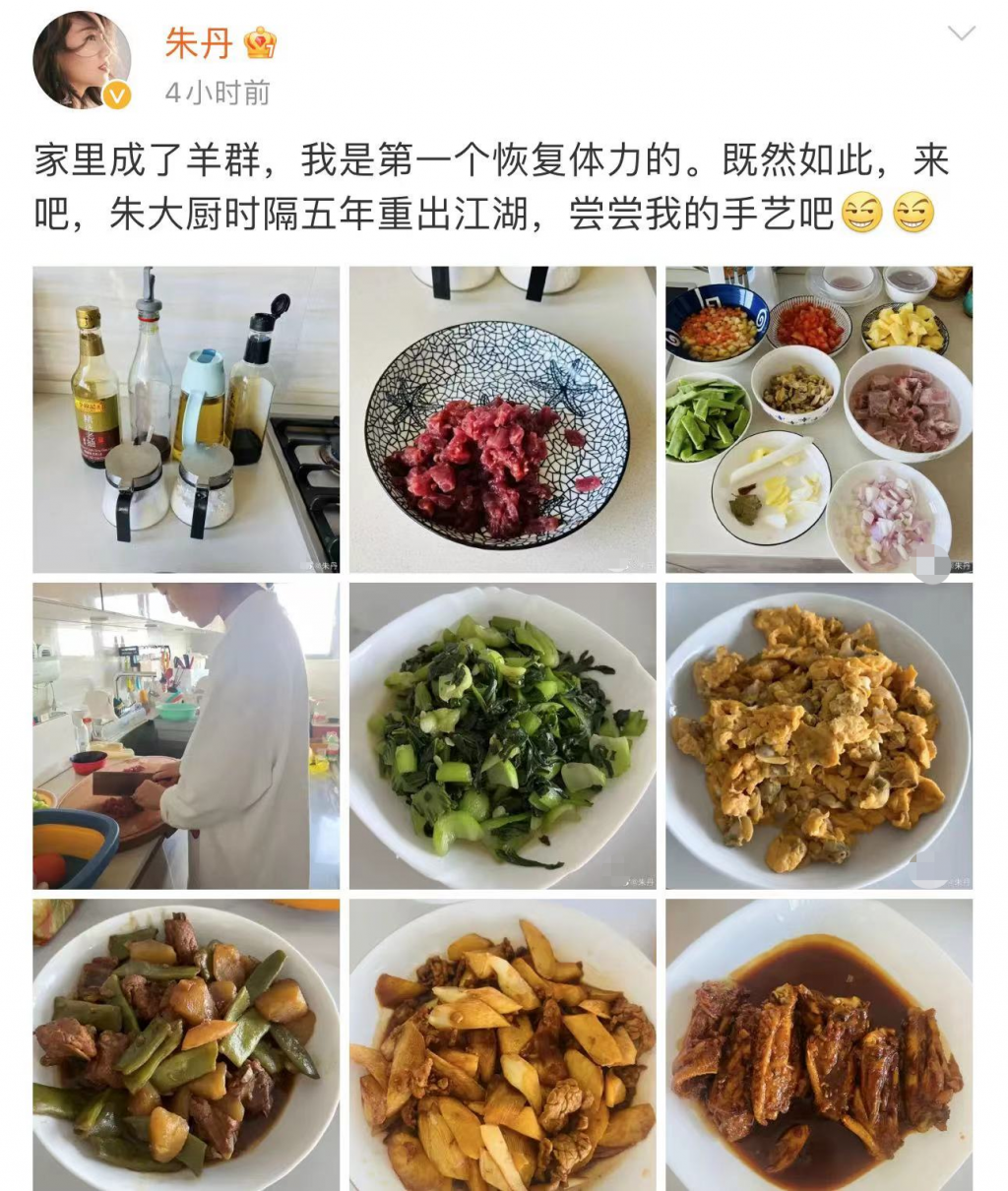Screen dimensions: 1008x1191
Task: View the raw diced meat plate photo
Action: click(502, 419)
